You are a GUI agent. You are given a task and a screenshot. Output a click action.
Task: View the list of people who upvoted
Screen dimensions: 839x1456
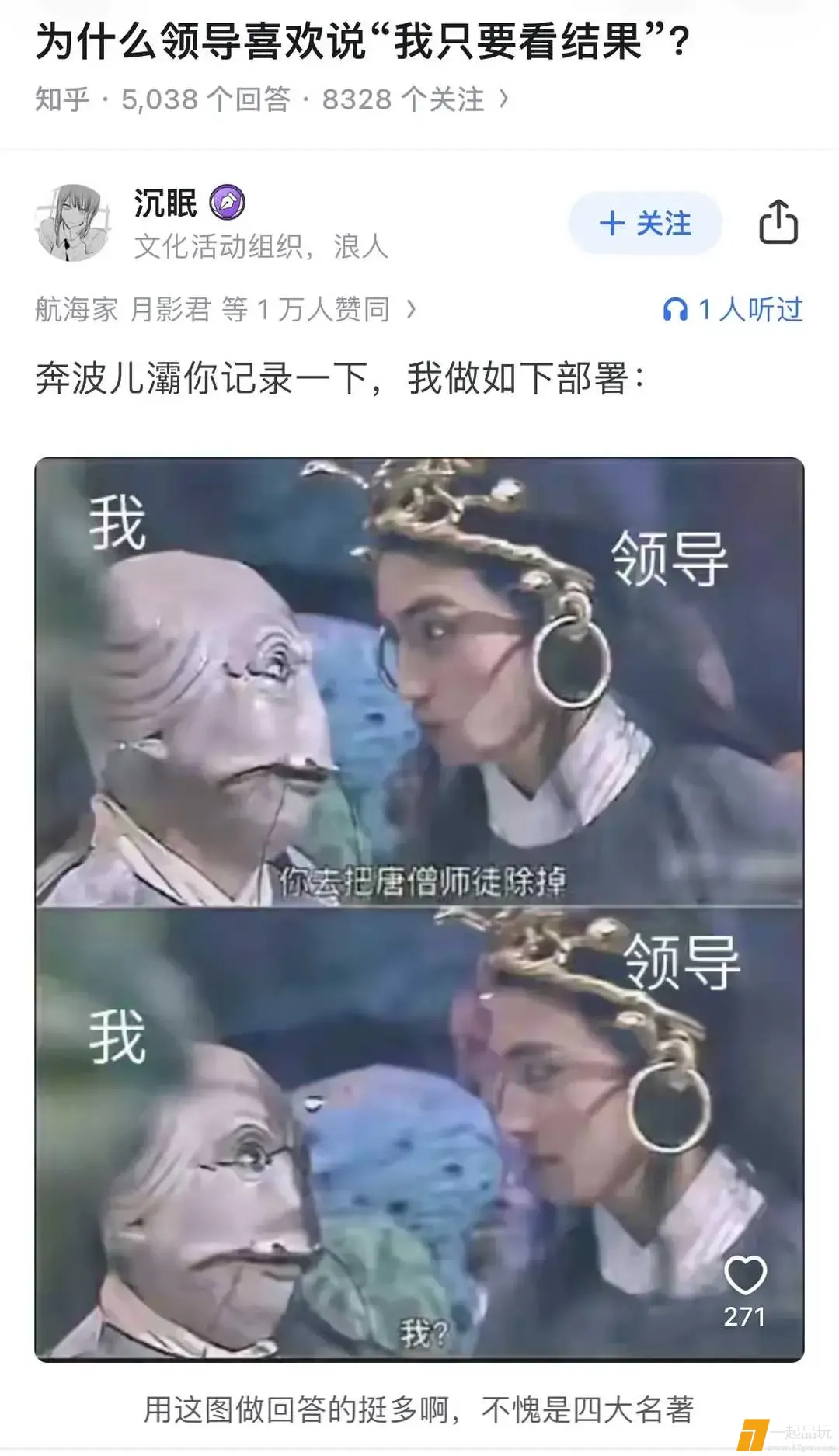pos(225,310)
